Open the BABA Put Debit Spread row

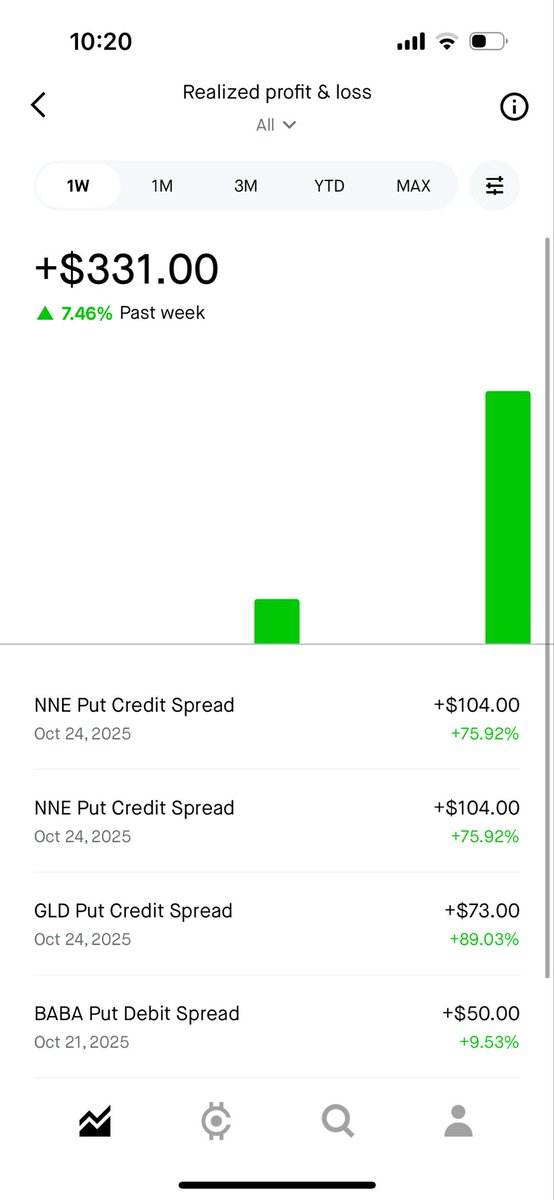(277, 1027)
